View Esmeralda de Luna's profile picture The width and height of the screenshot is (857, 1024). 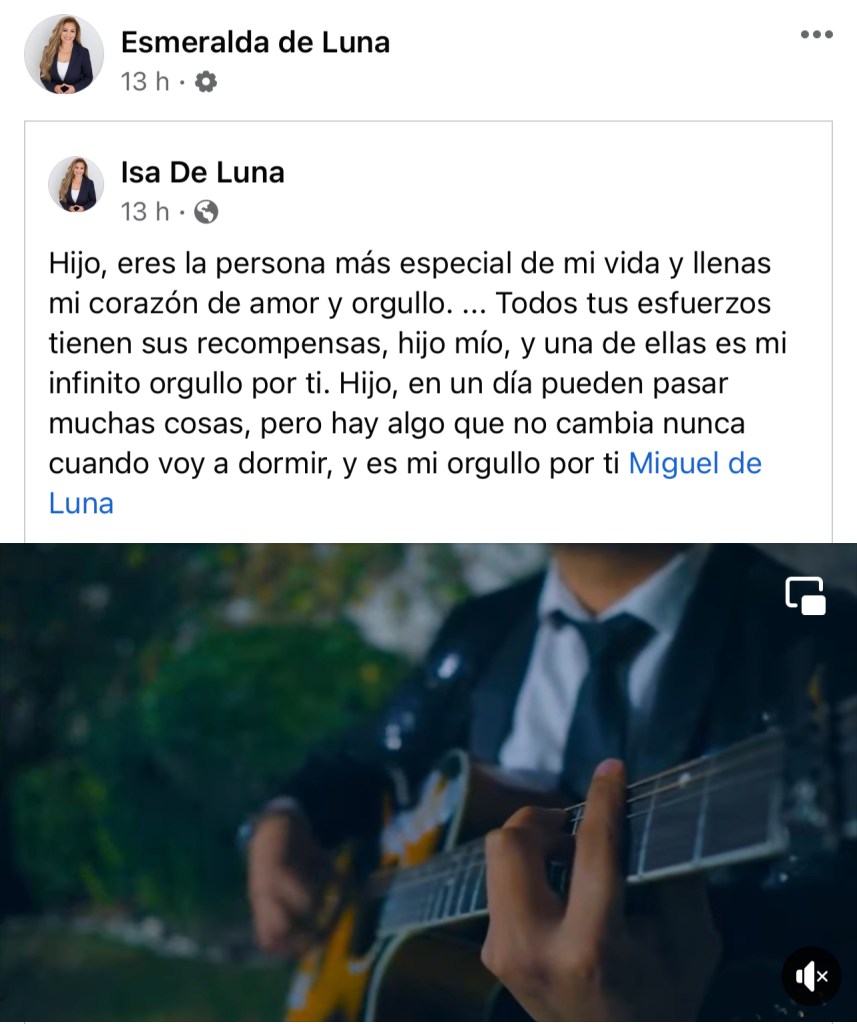pyautogui.click(x=64, y=55)
